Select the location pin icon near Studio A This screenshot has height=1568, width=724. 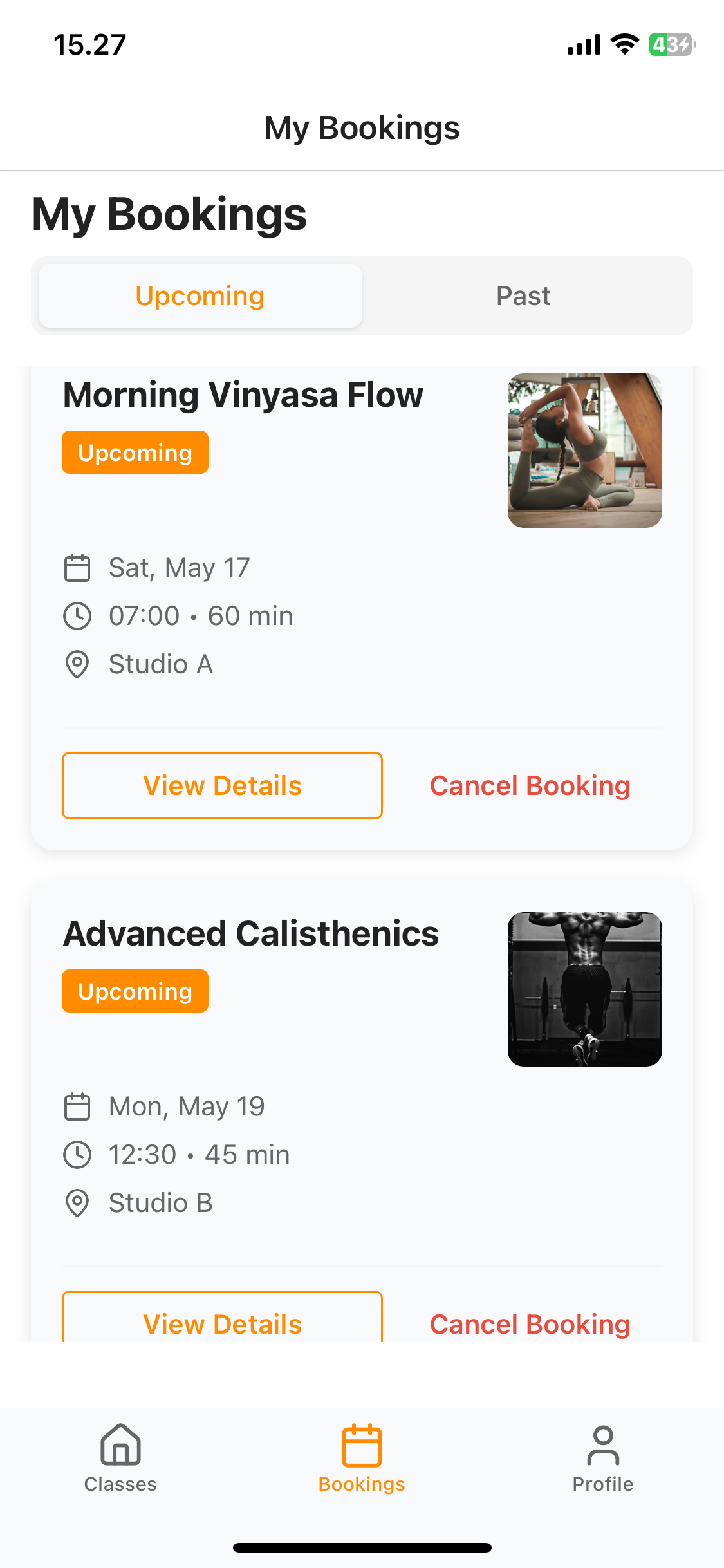click(x=77, y=664)
